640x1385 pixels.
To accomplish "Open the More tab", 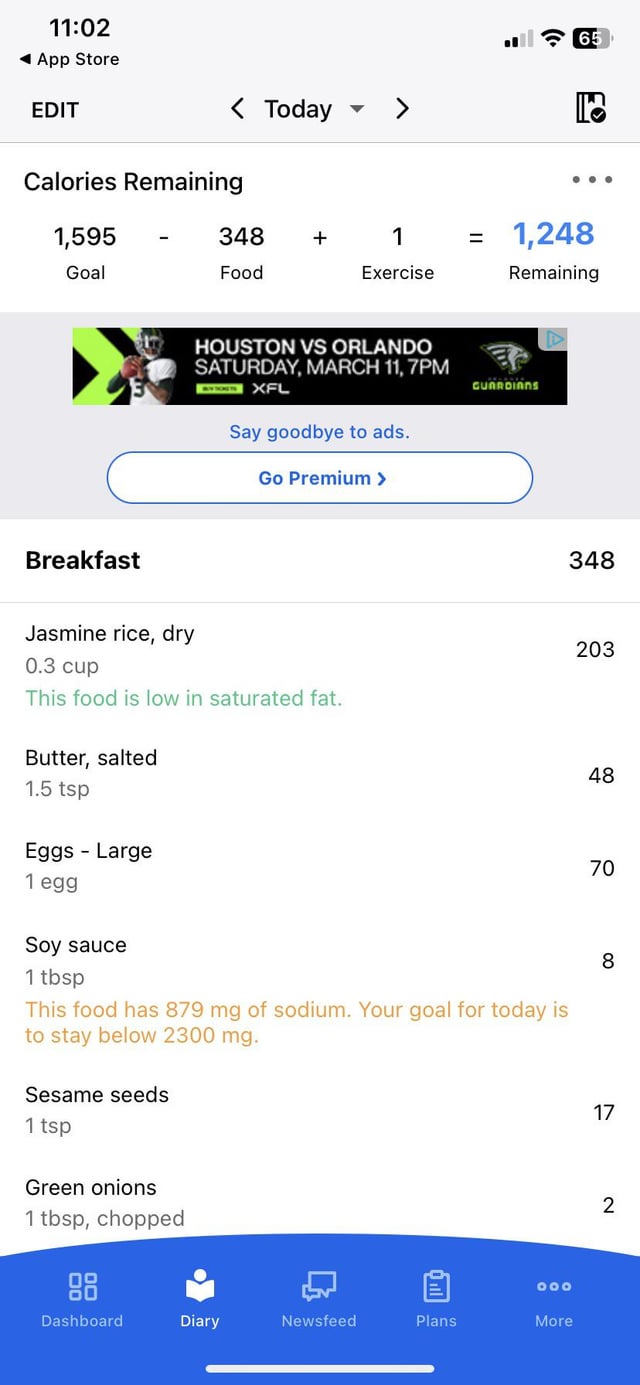I will pos(554,1300).
